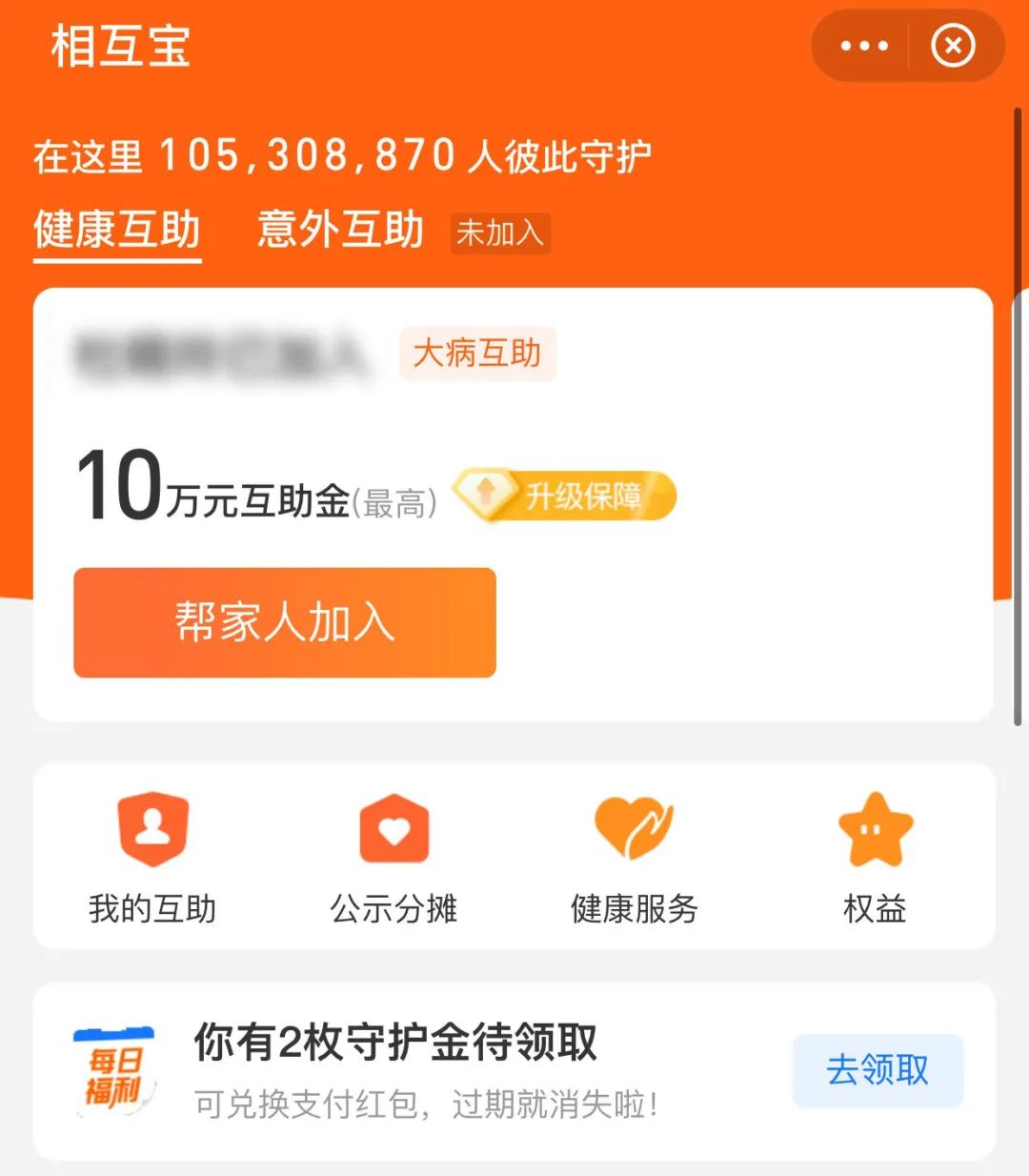
Task: Expand the 相互宝 title header
Action: pos(121,46)
